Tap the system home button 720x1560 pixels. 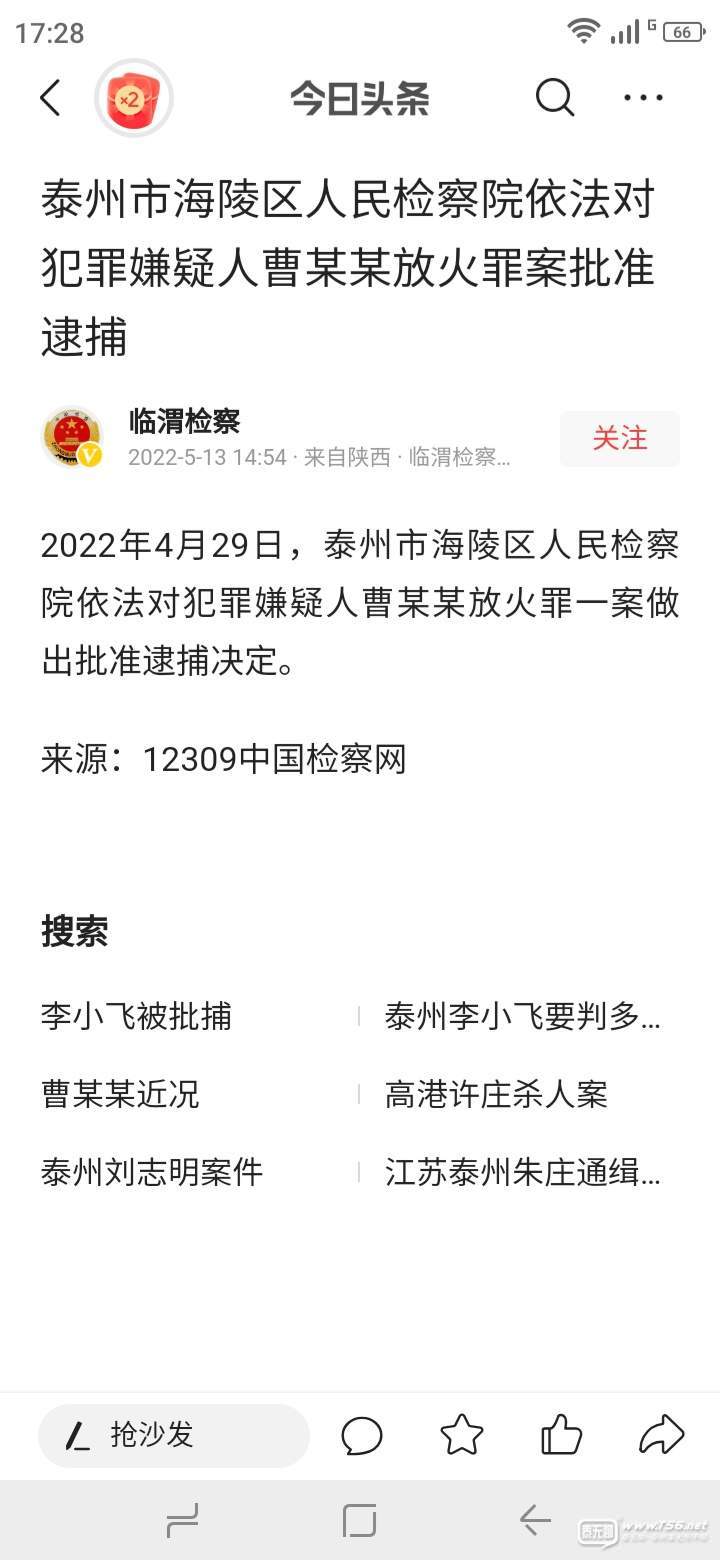(x=360, y=1521)
